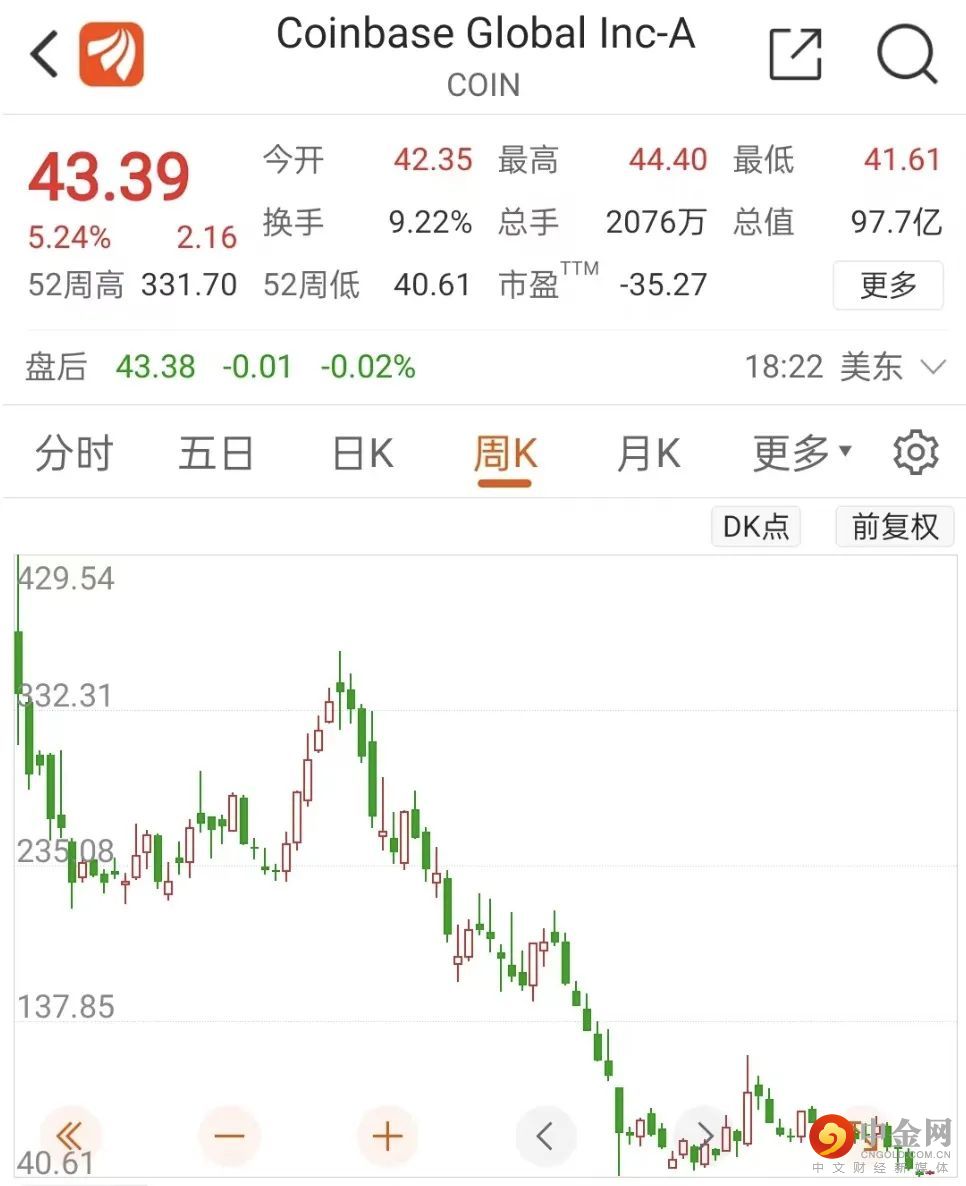Open chart settings gear icon
This screenshot has width=966, height=1186.
tap(915, 454)
